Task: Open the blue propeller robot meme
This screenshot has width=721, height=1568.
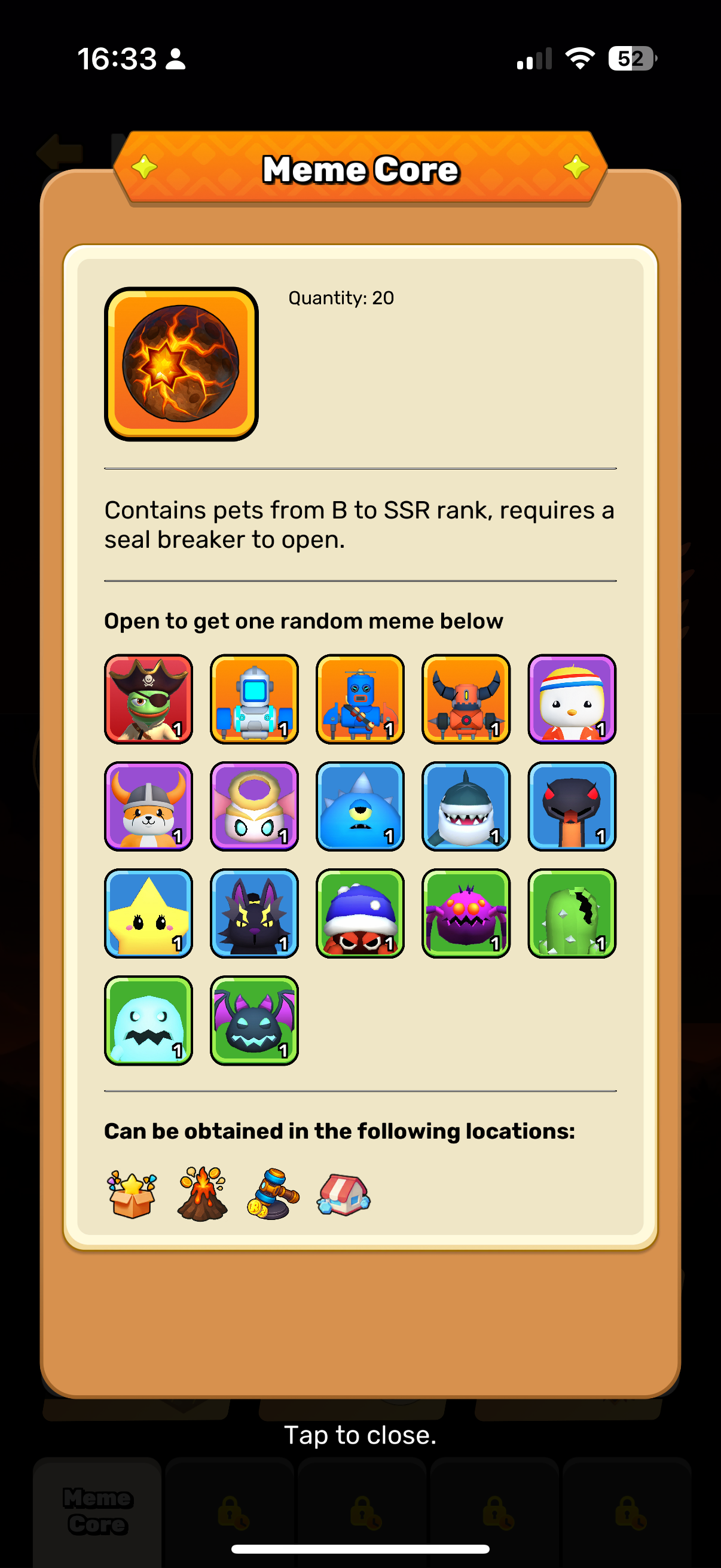Action: [360, 698]
